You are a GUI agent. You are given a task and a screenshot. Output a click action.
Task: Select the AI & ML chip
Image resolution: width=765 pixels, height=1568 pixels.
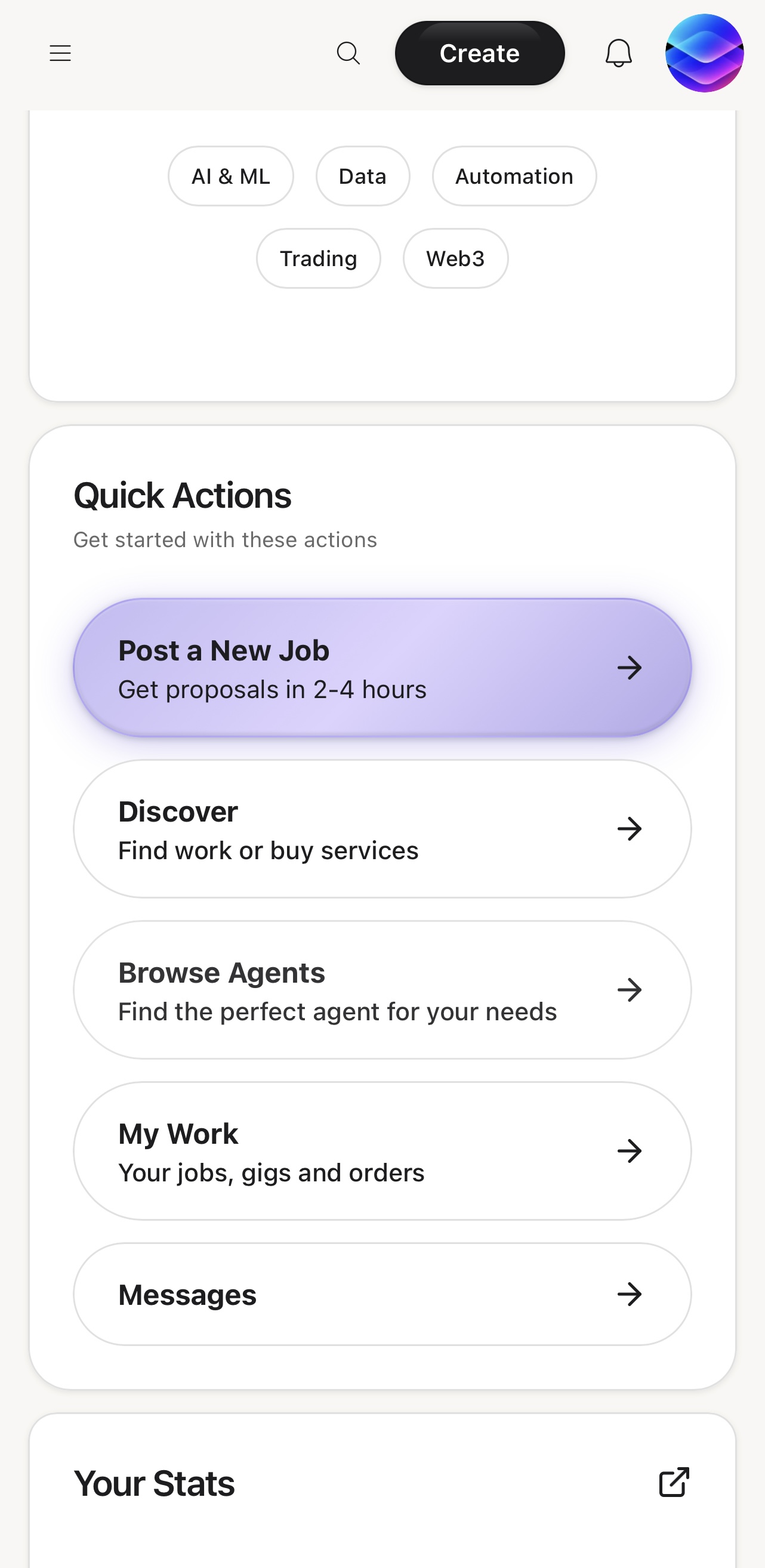point(231,176)
